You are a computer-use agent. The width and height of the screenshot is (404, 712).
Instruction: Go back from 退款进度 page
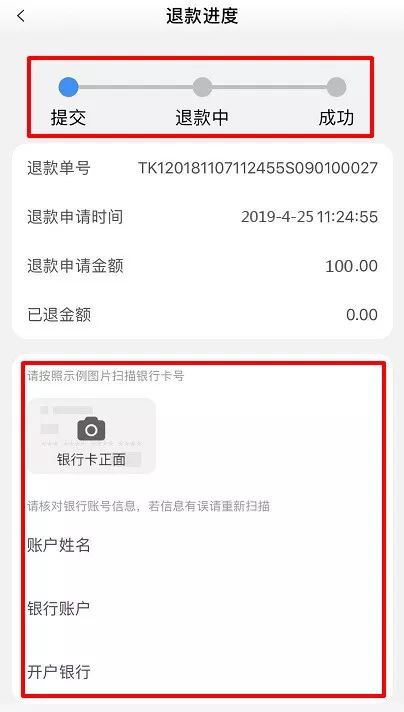[21, 16]
